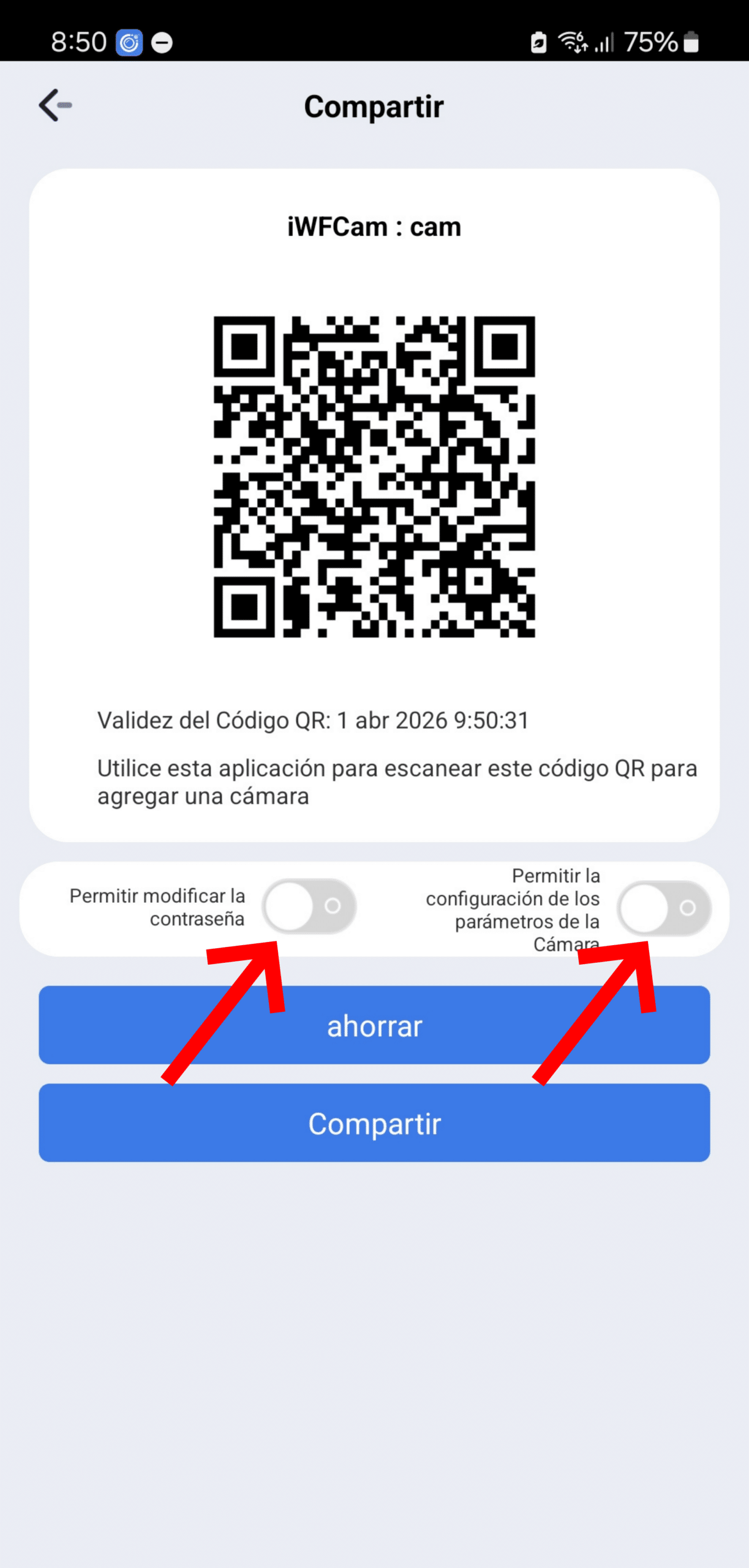The height and width of the screenshot is (1568, 749).
Task: Tap the battery icon next to 75%
Action: [x=692, y=42]
